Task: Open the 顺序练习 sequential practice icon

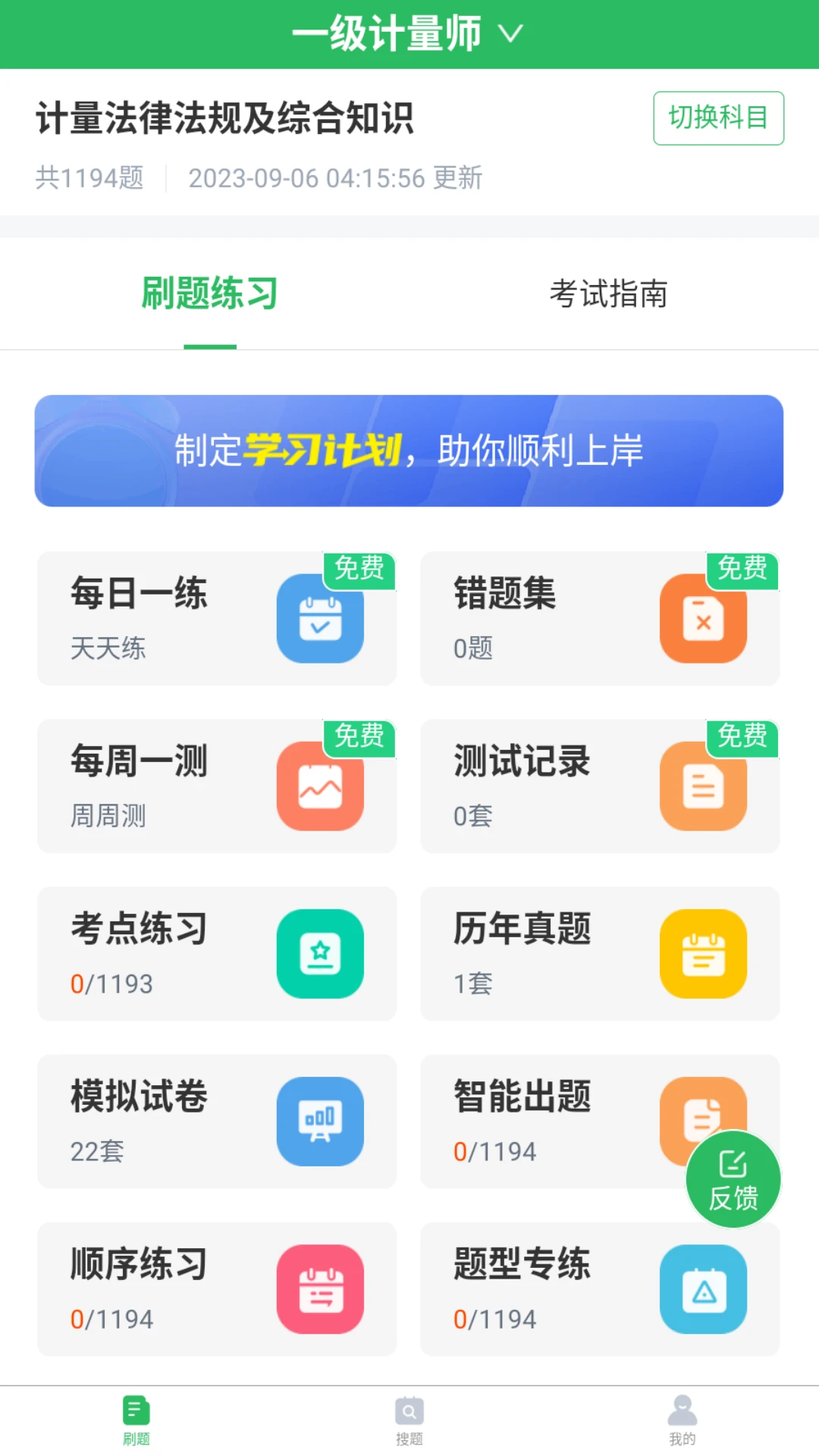Action: [x=321, y=1289]
